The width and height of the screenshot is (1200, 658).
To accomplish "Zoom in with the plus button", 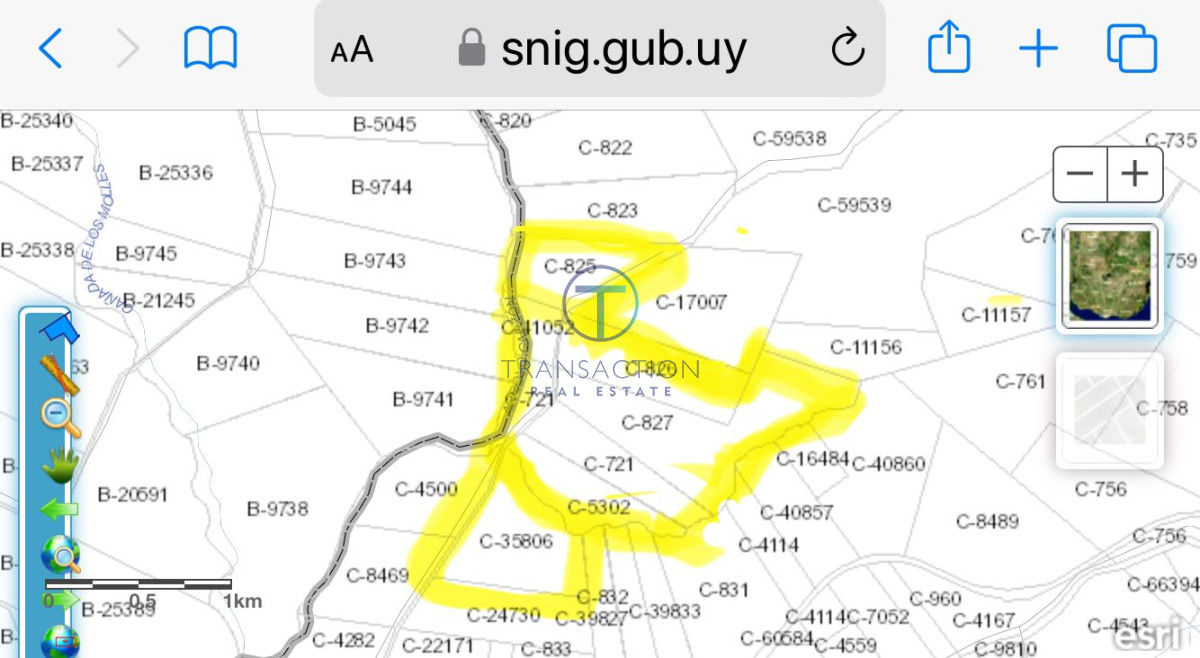I will (x=1135, y=175).
